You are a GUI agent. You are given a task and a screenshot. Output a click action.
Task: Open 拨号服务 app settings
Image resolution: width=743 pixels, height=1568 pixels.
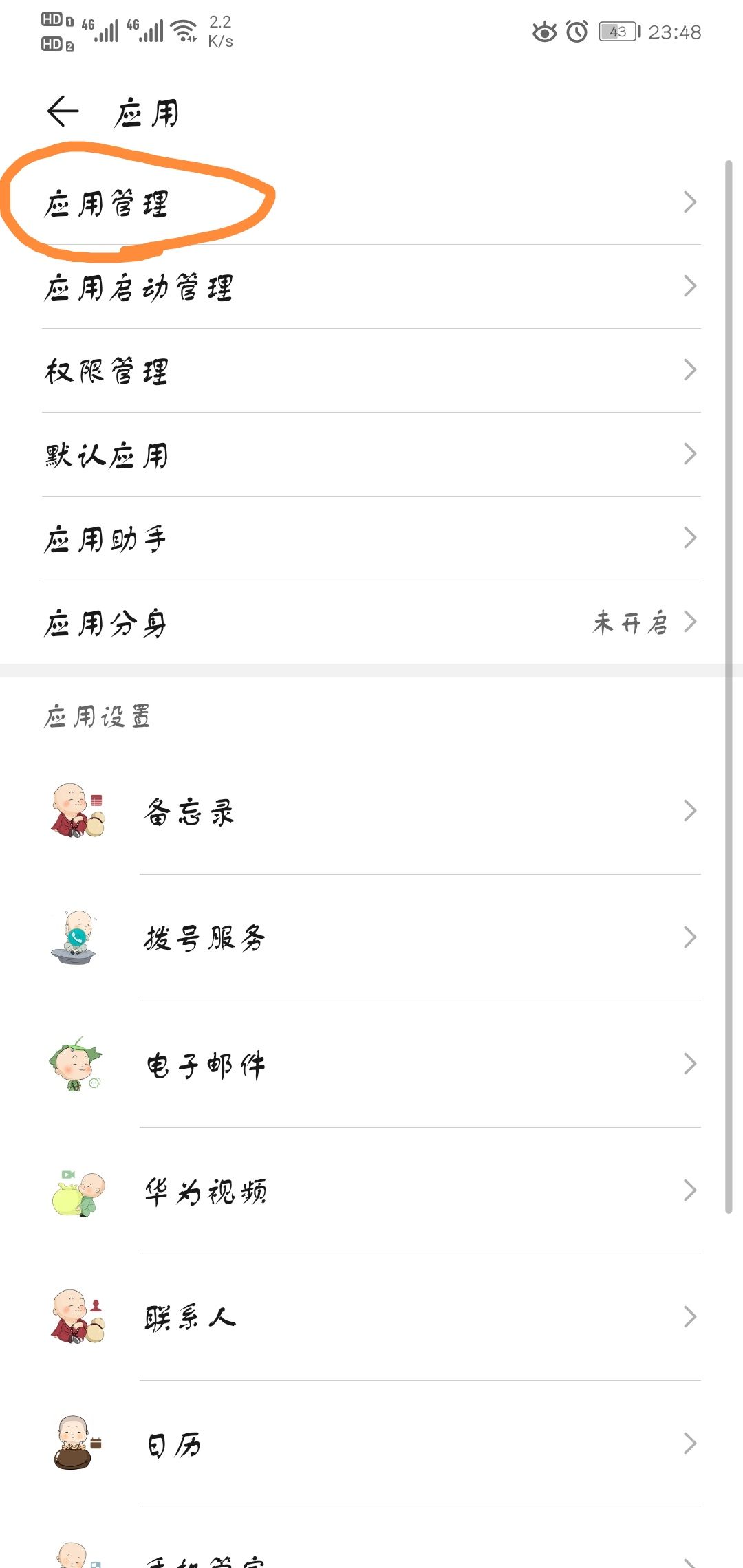371,938
